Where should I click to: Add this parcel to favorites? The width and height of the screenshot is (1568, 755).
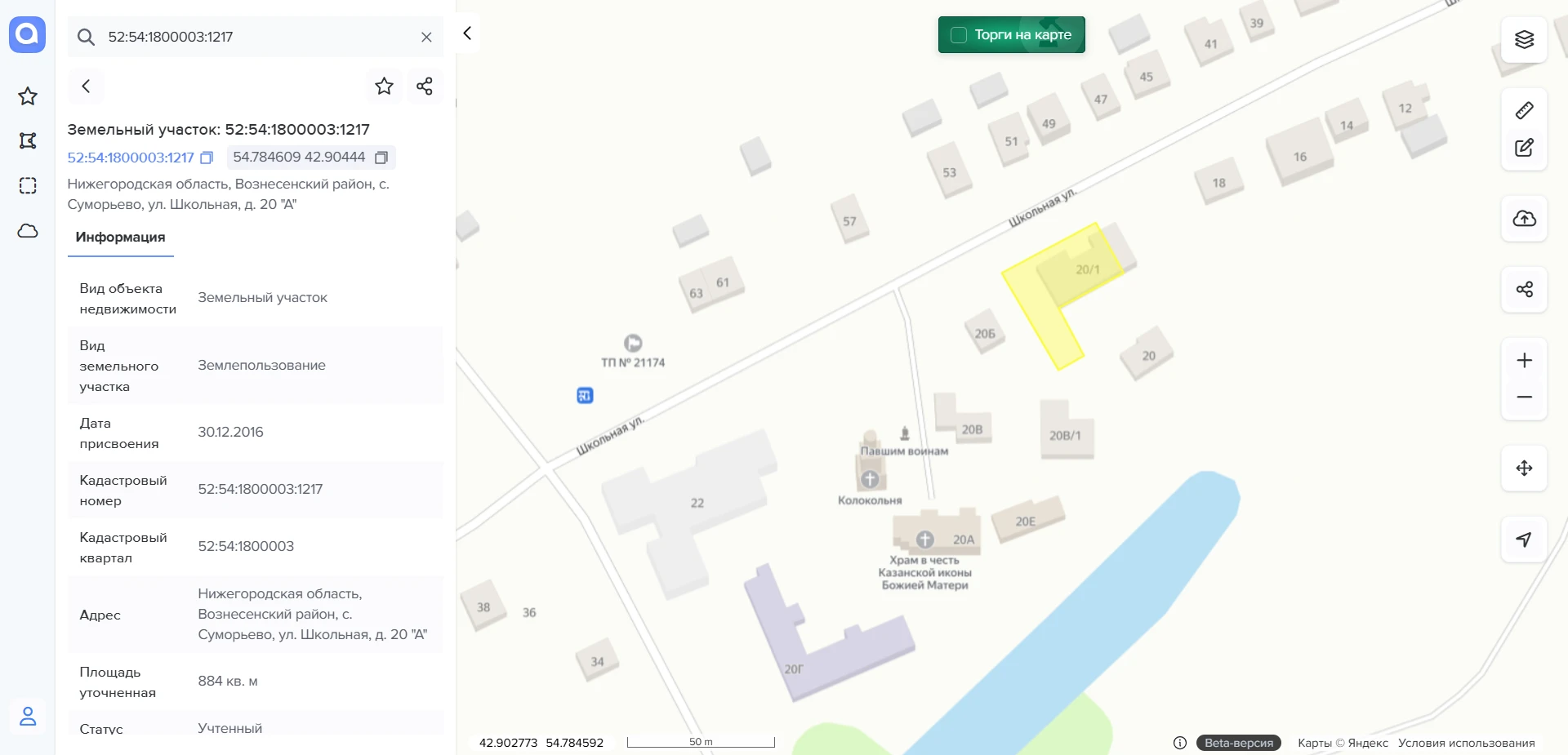pyautogui.click(x=384, y=86)
